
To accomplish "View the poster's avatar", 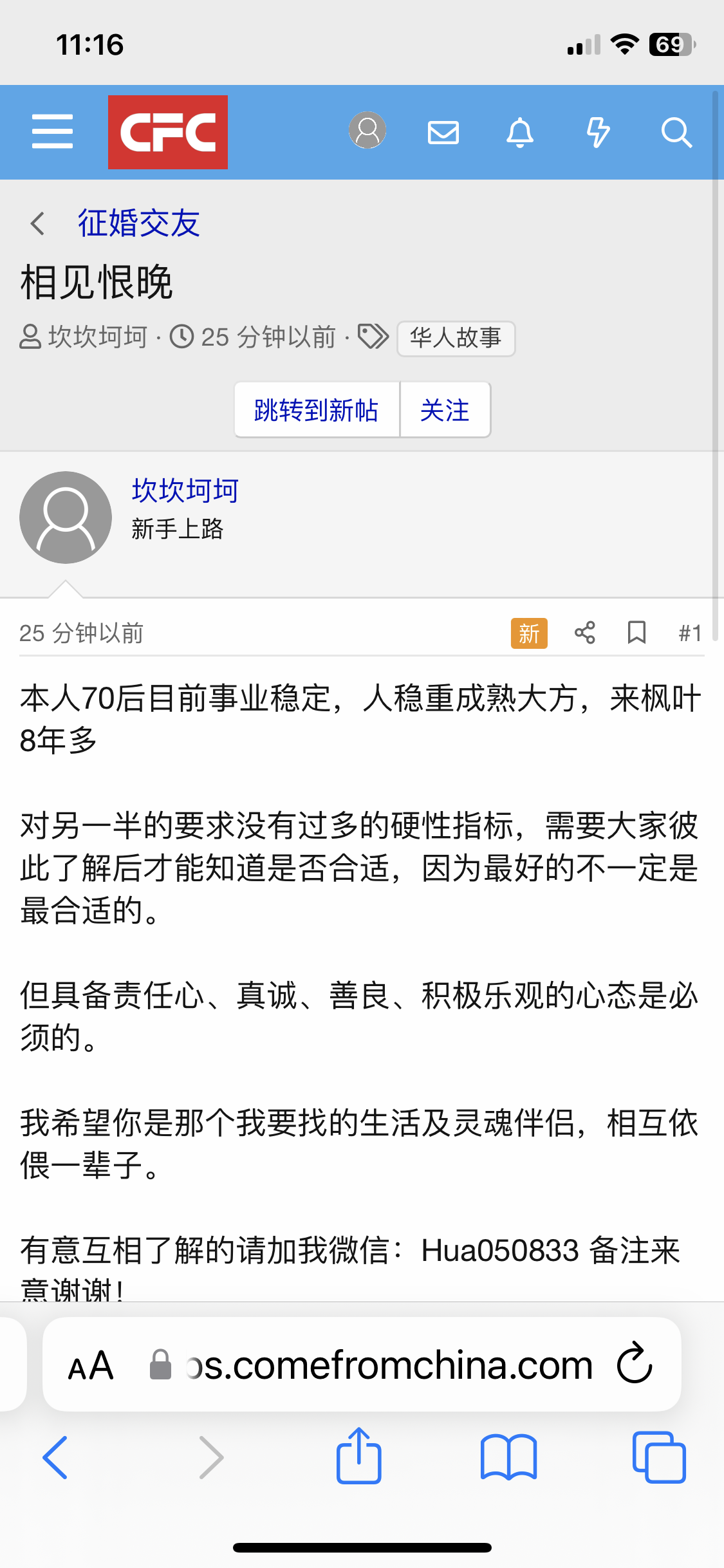I will pos(66,518).
